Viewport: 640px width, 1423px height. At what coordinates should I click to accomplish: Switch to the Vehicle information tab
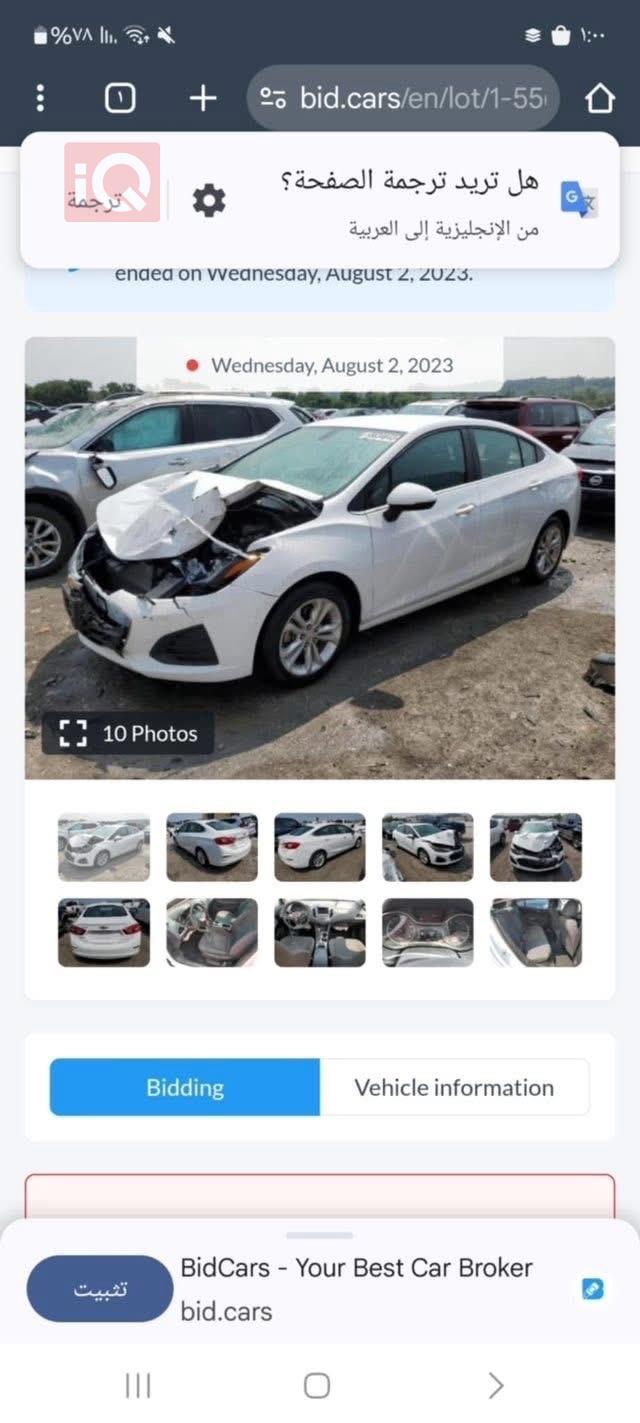point(454,1087)
